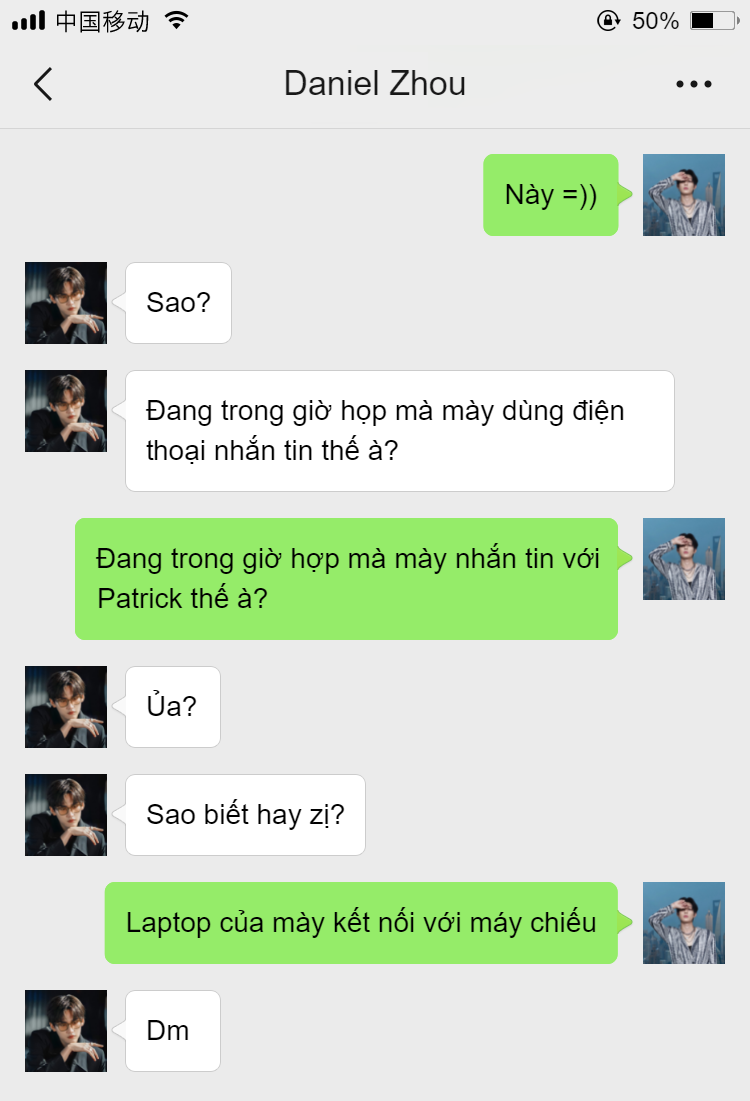
Task: Tap the avatar beside the "Laptop của mày" message
Action: (x=683, y=923)
